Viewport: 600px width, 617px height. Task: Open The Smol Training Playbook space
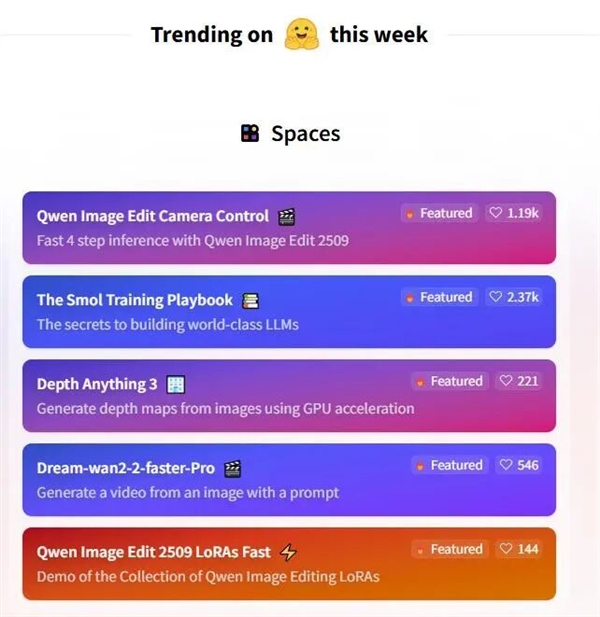click(135, 300)
